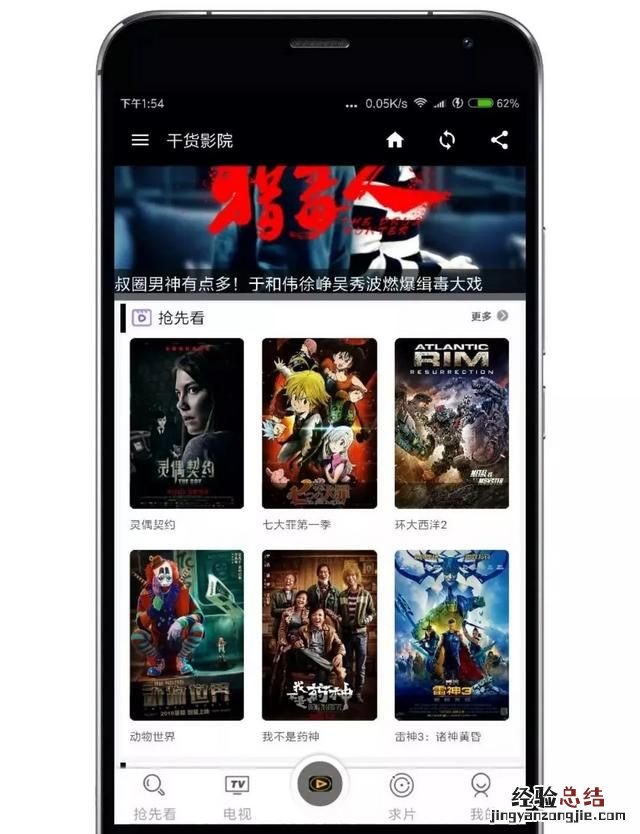
Task: View 更多 in the 抢先看 section
Action: 489,316
